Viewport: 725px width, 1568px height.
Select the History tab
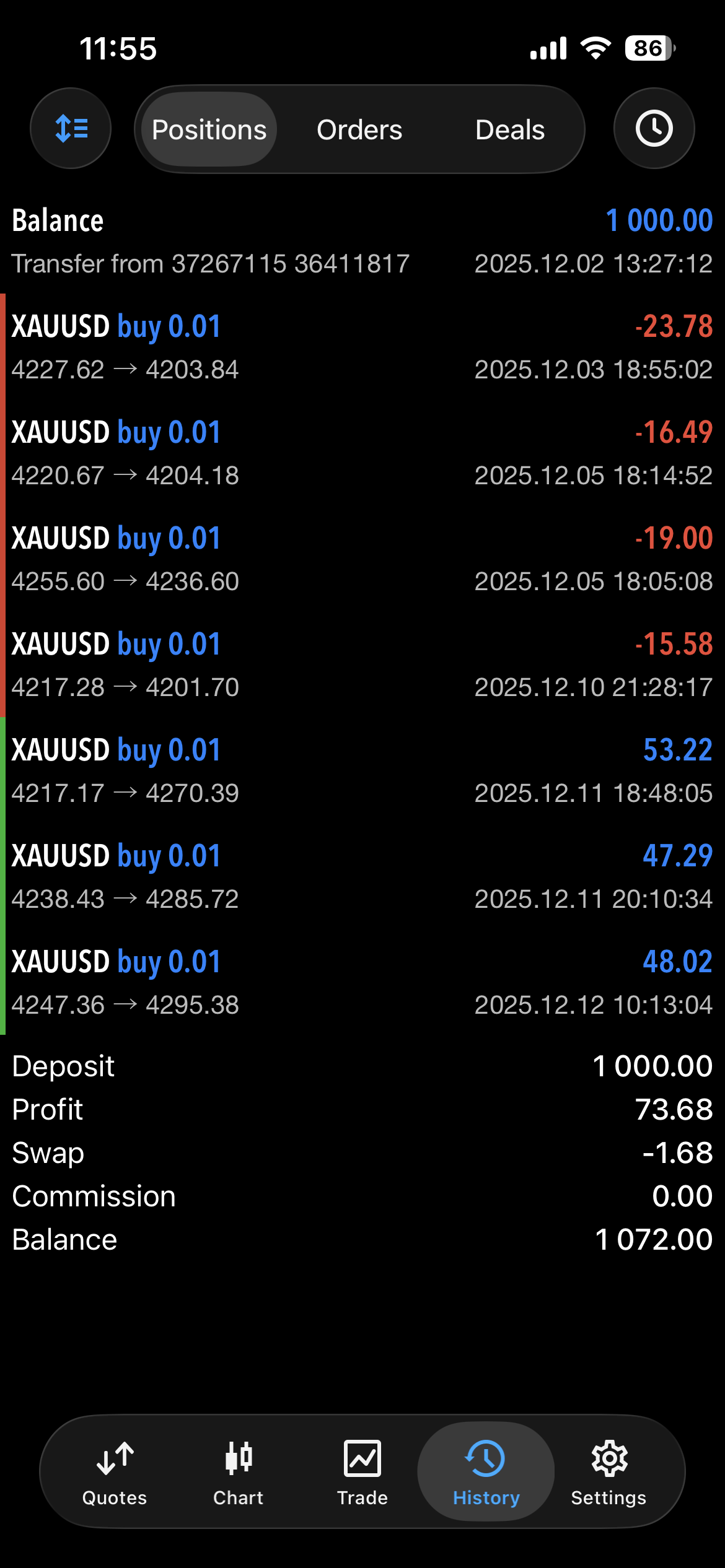click(486, 1473)
